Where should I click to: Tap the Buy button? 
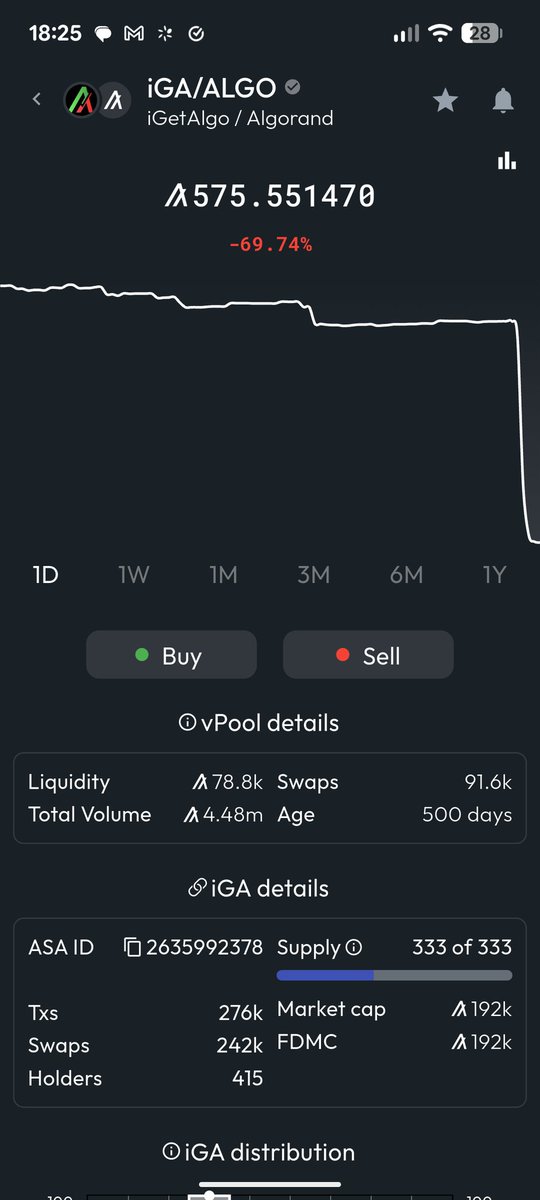click(171, 655)
